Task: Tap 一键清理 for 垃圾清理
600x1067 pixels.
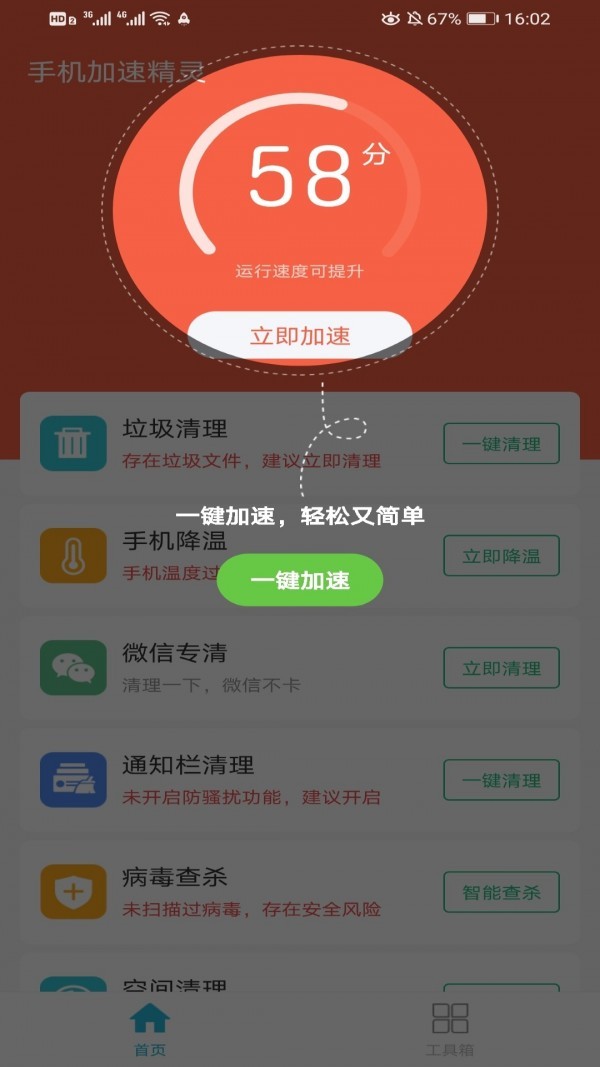Action: (x=501, y=444)
